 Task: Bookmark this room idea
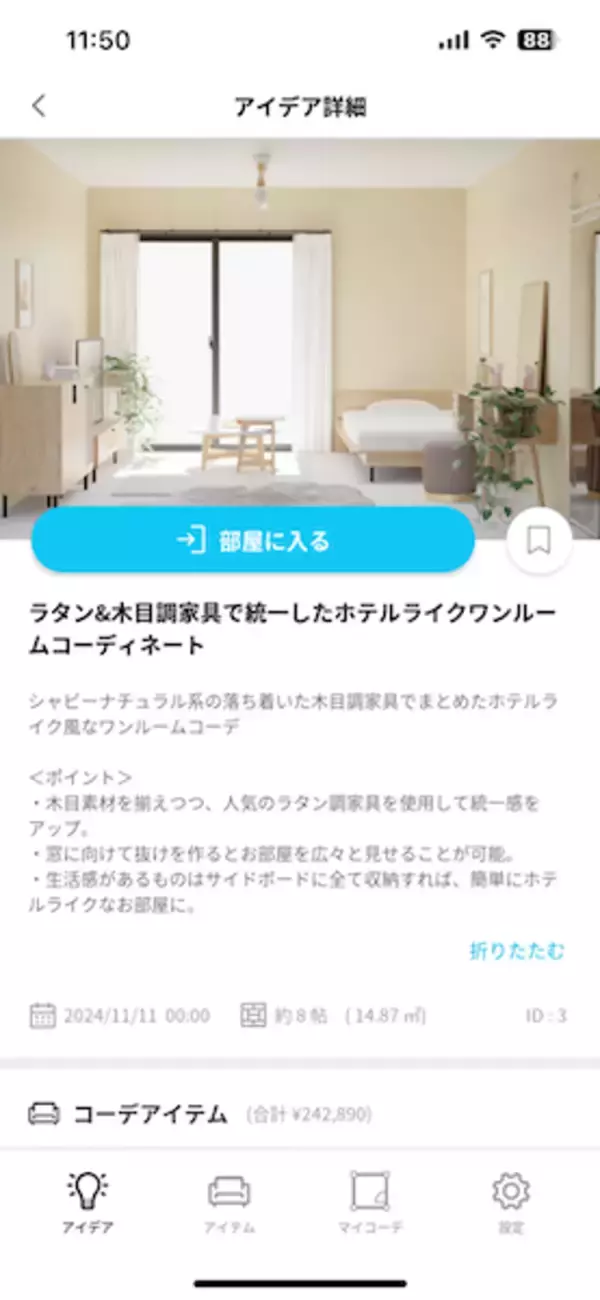[539, 541]
